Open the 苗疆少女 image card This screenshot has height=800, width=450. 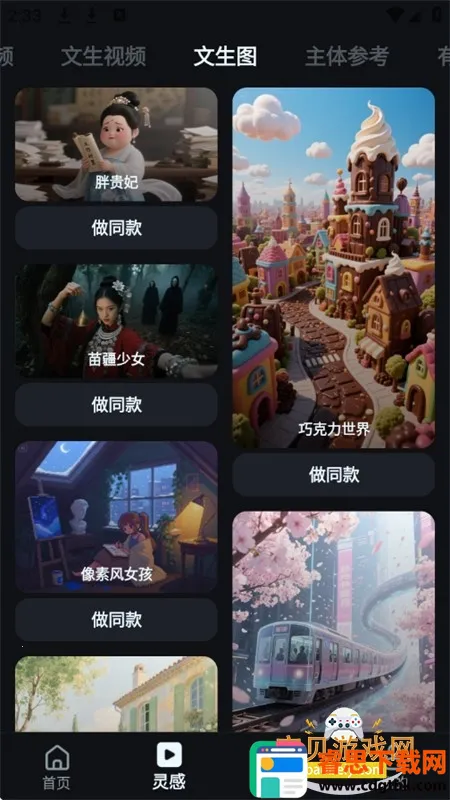click(x=116, y=321)
